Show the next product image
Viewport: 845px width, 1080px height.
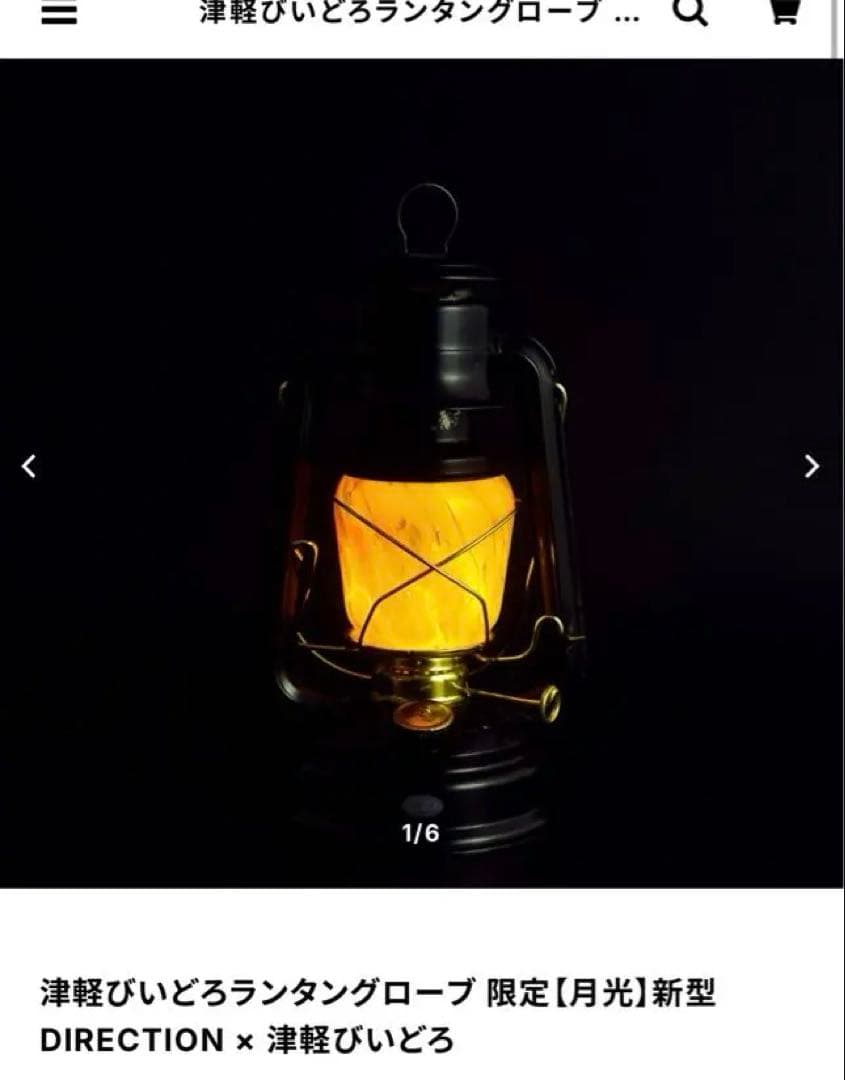812,466
